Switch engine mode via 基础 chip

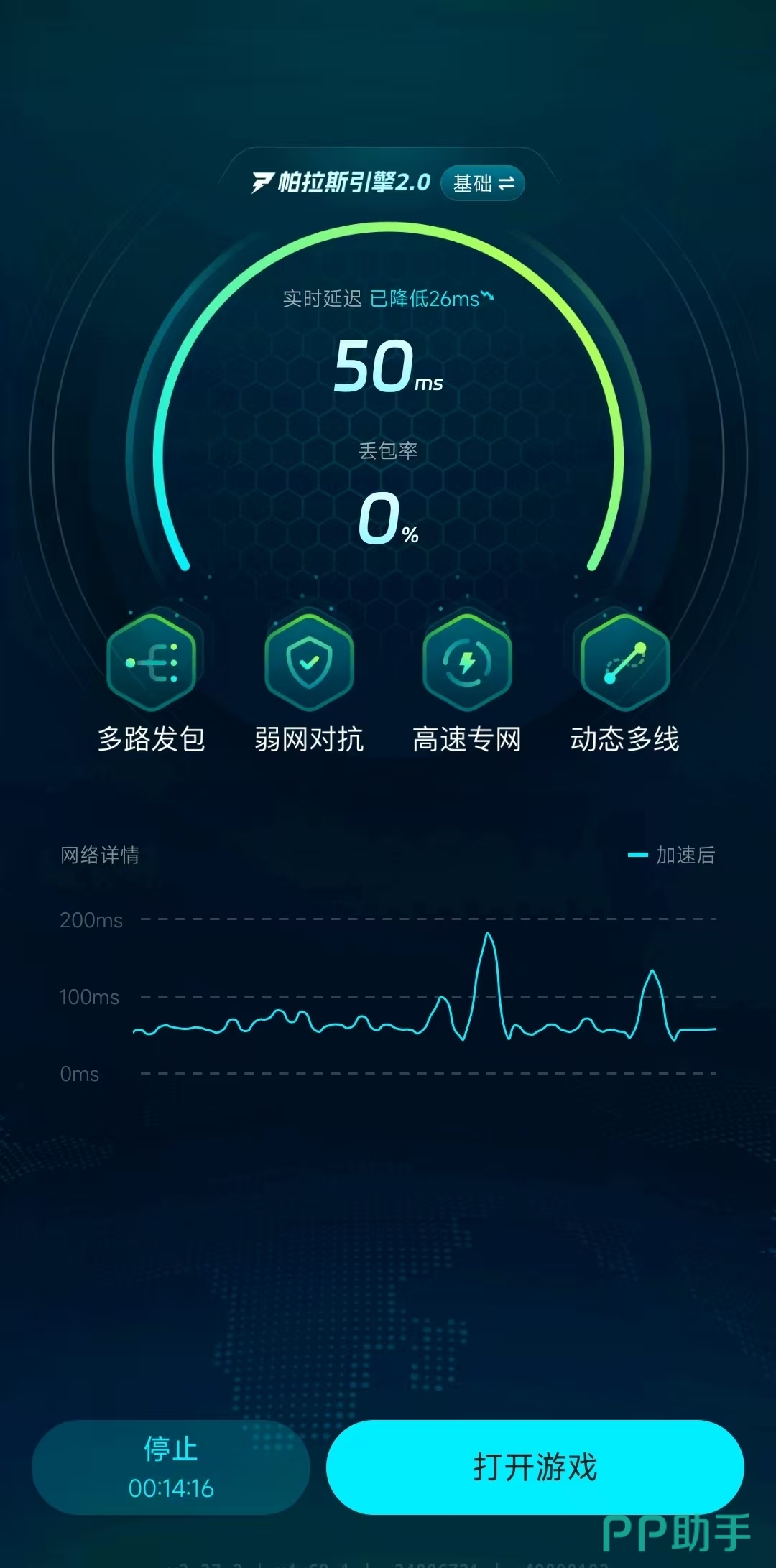pyautogui.click(x=483, y=183)
